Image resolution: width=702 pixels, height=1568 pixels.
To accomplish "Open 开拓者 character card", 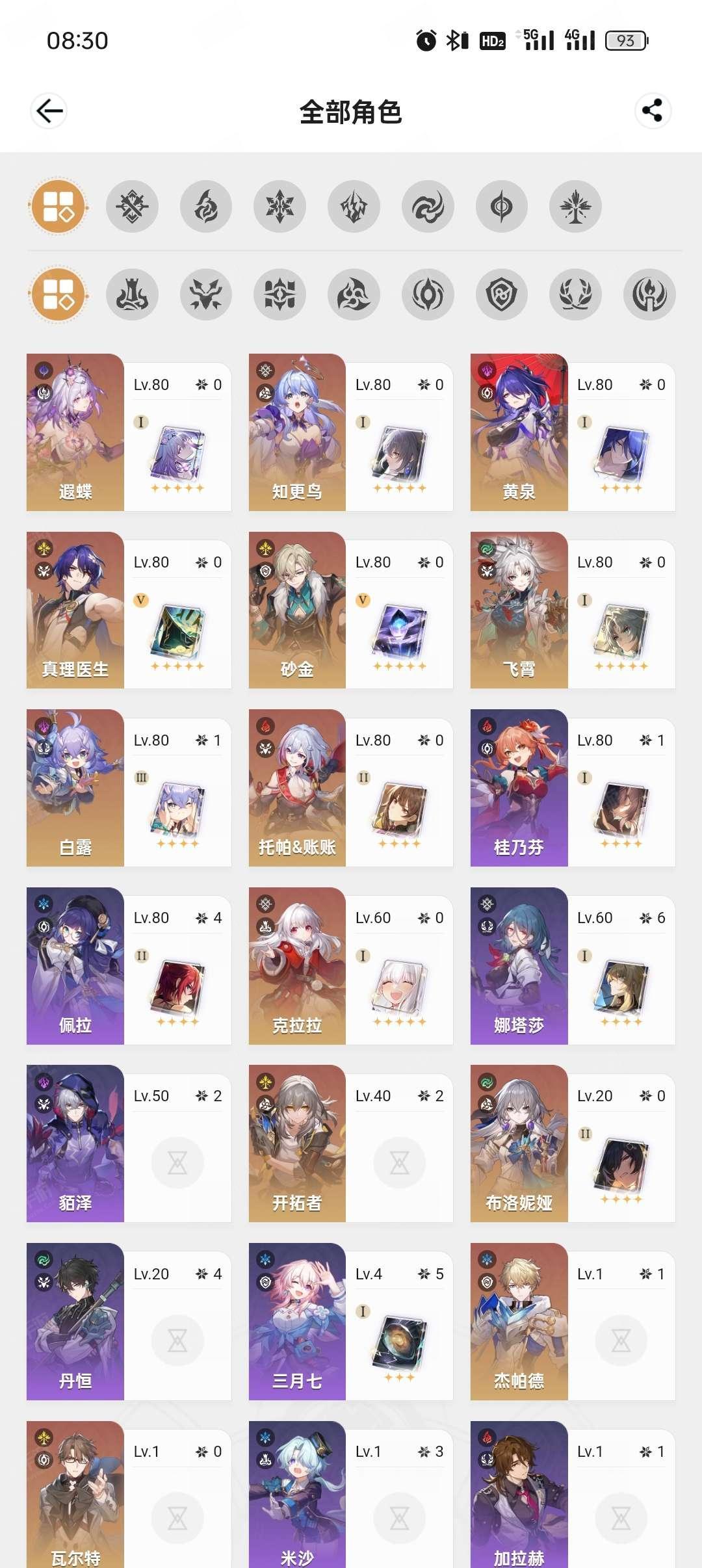I will [351, 1143].
